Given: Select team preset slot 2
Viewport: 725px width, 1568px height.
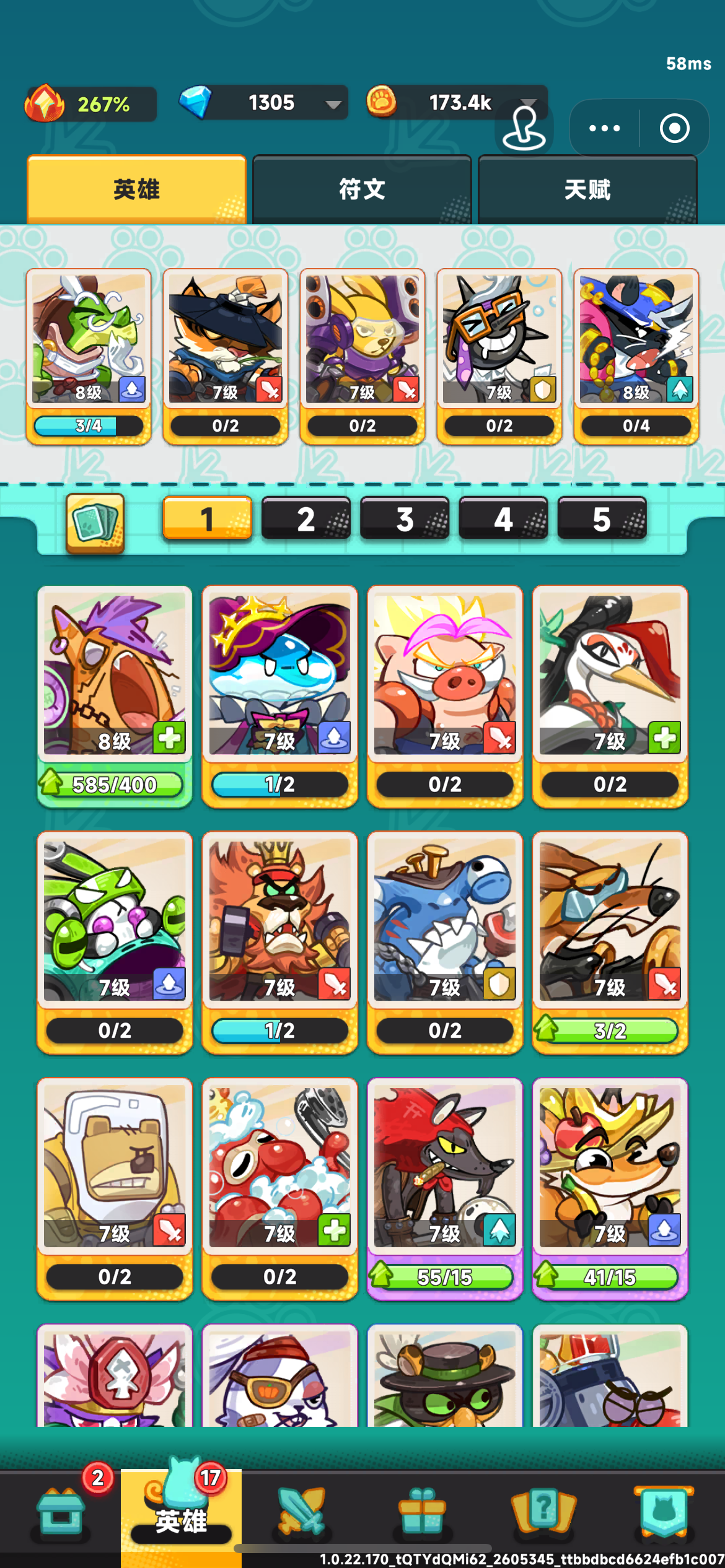Looking at the screenshot, I should coord(305,520).
